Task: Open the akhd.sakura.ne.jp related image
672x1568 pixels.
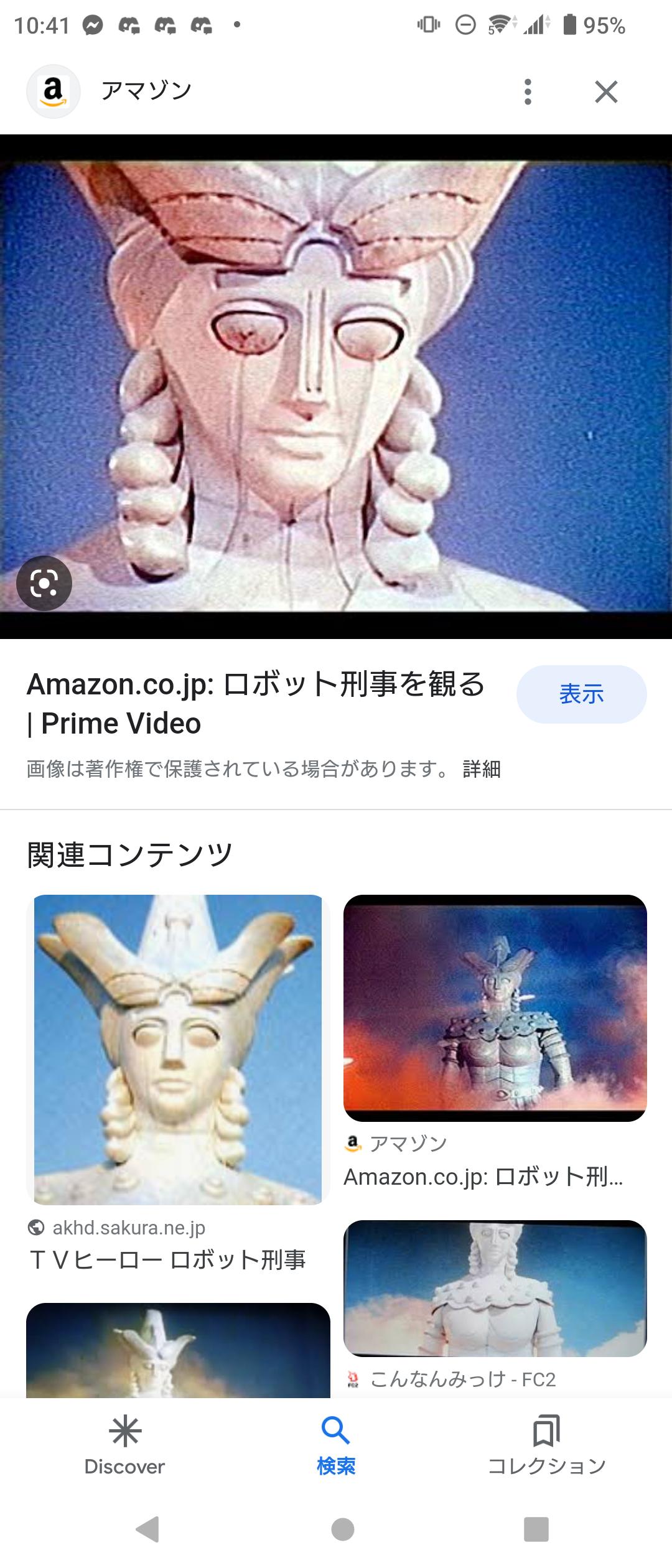Action: tap(178, 1049)
